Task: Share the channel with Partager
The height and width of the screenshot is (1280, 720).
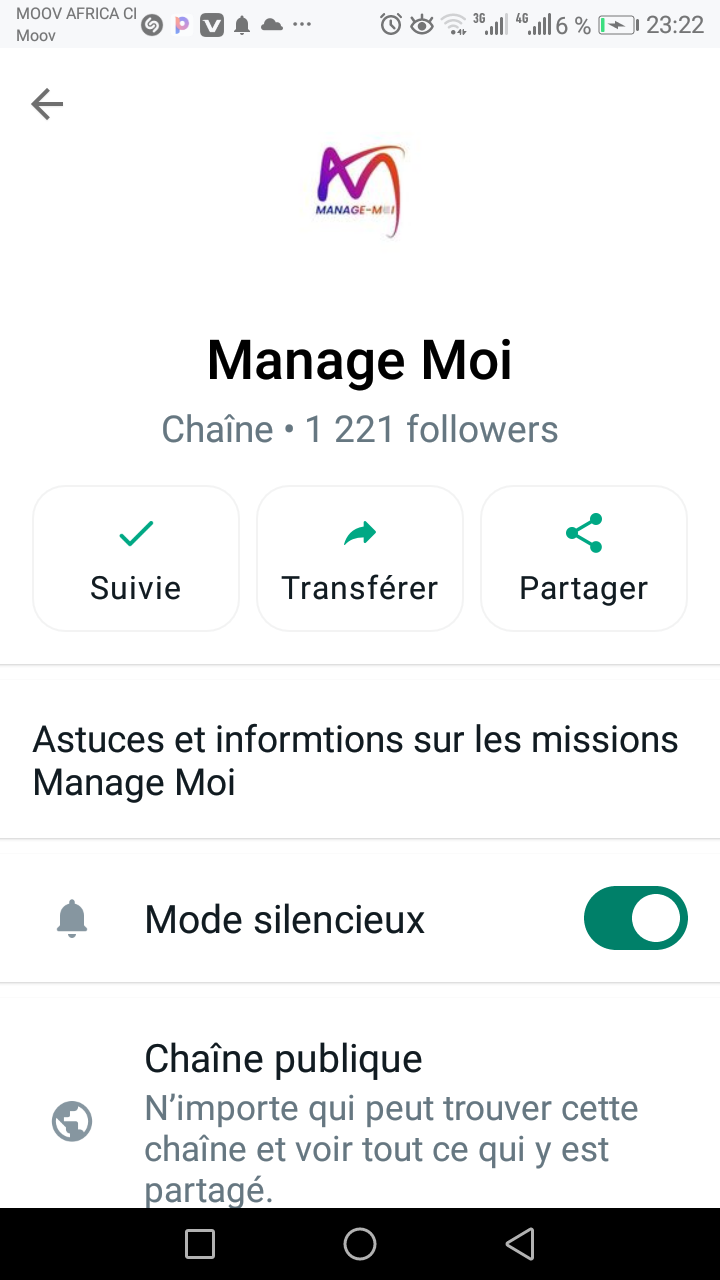Action: (x=584, y=559)
